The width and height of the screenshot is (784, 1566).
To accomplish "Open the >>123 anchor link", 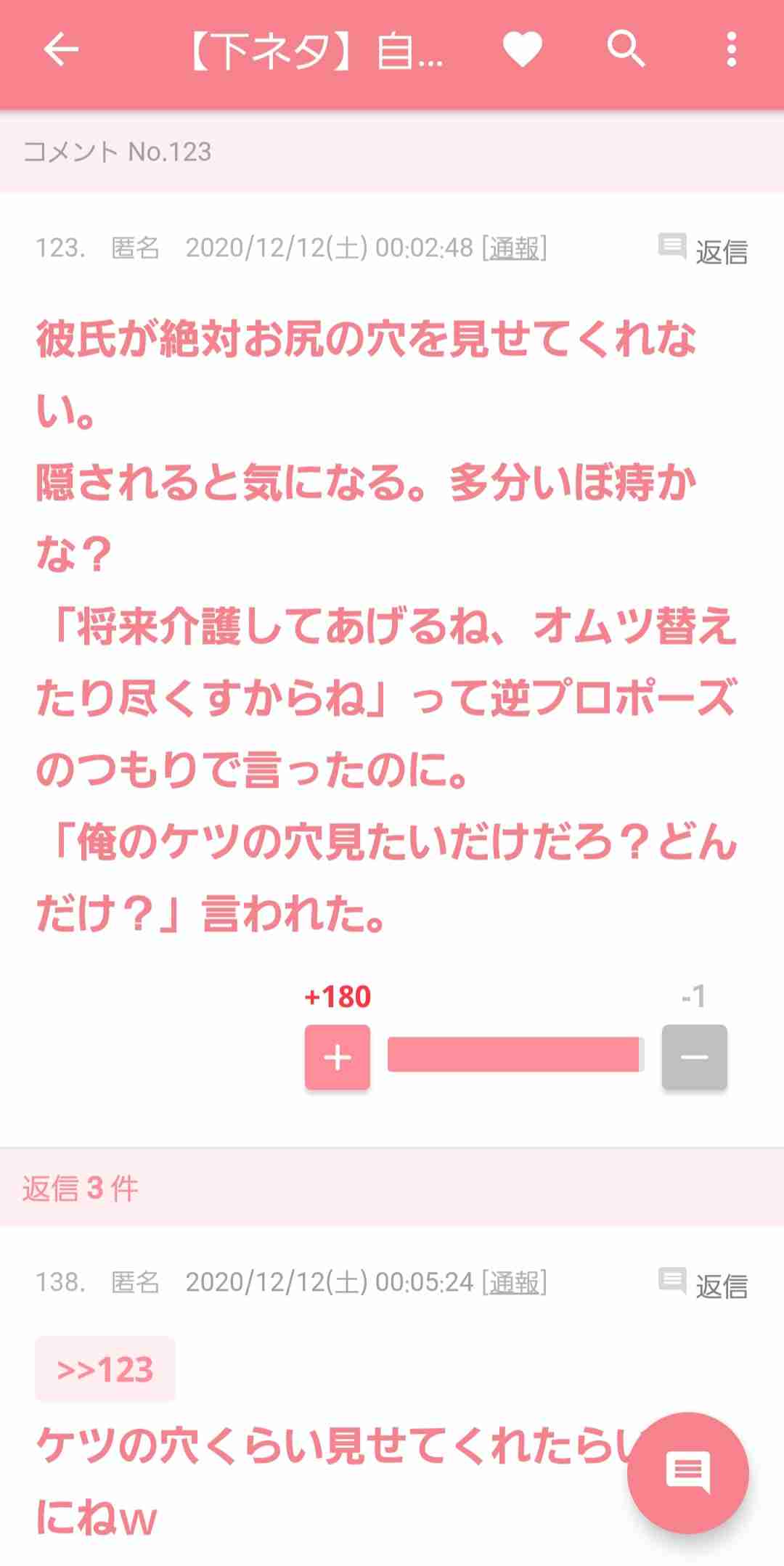I will point(105,1369).
